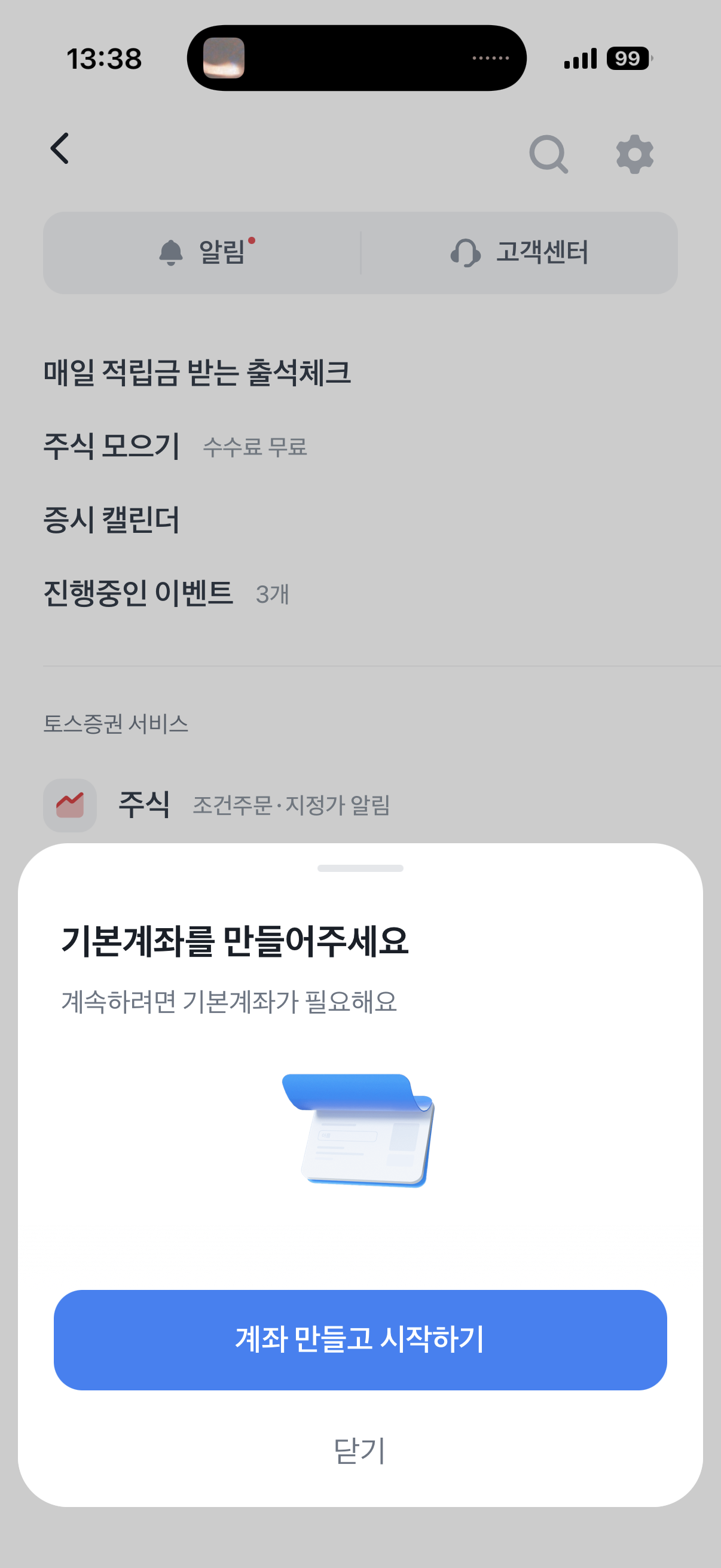
Task: Tap the red notification badge dot
Action: point(252,241)
